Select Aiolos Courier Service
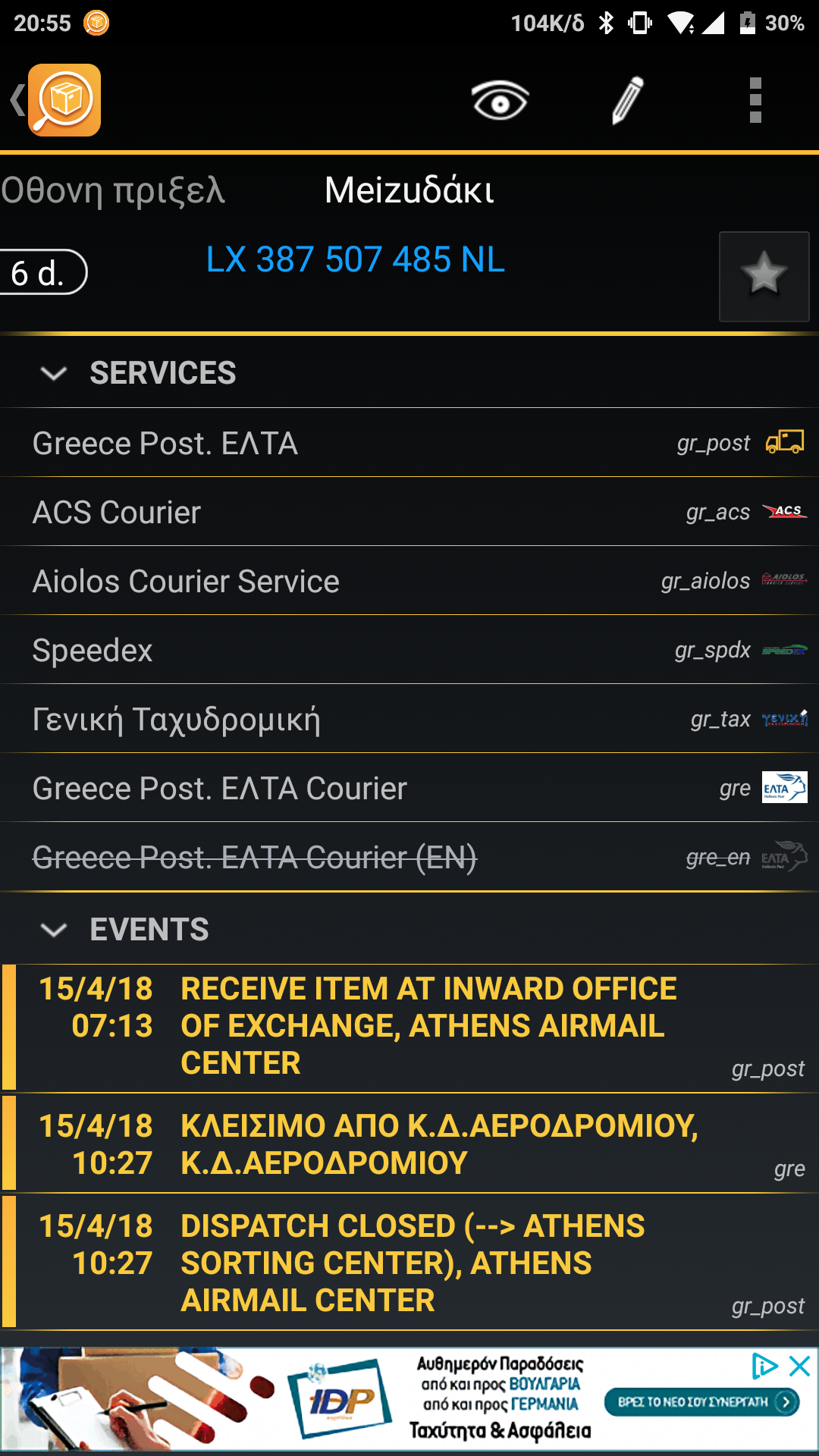Screen dimensions: 819x1456 tap(409, 581)
